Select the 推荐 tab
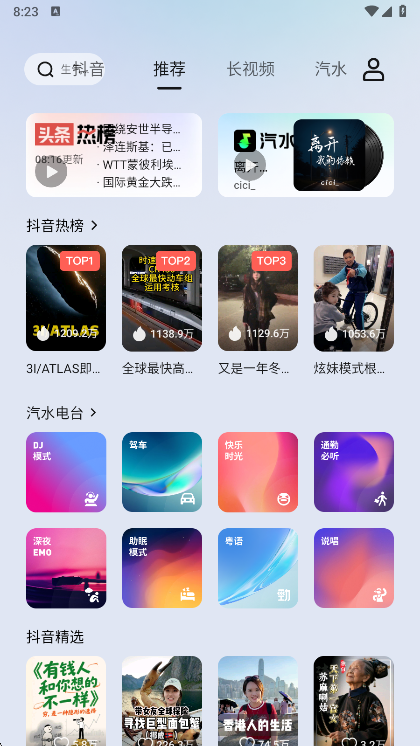Image resolution: width=420 pixels, height=746 pixels. (x=169, y=69)
